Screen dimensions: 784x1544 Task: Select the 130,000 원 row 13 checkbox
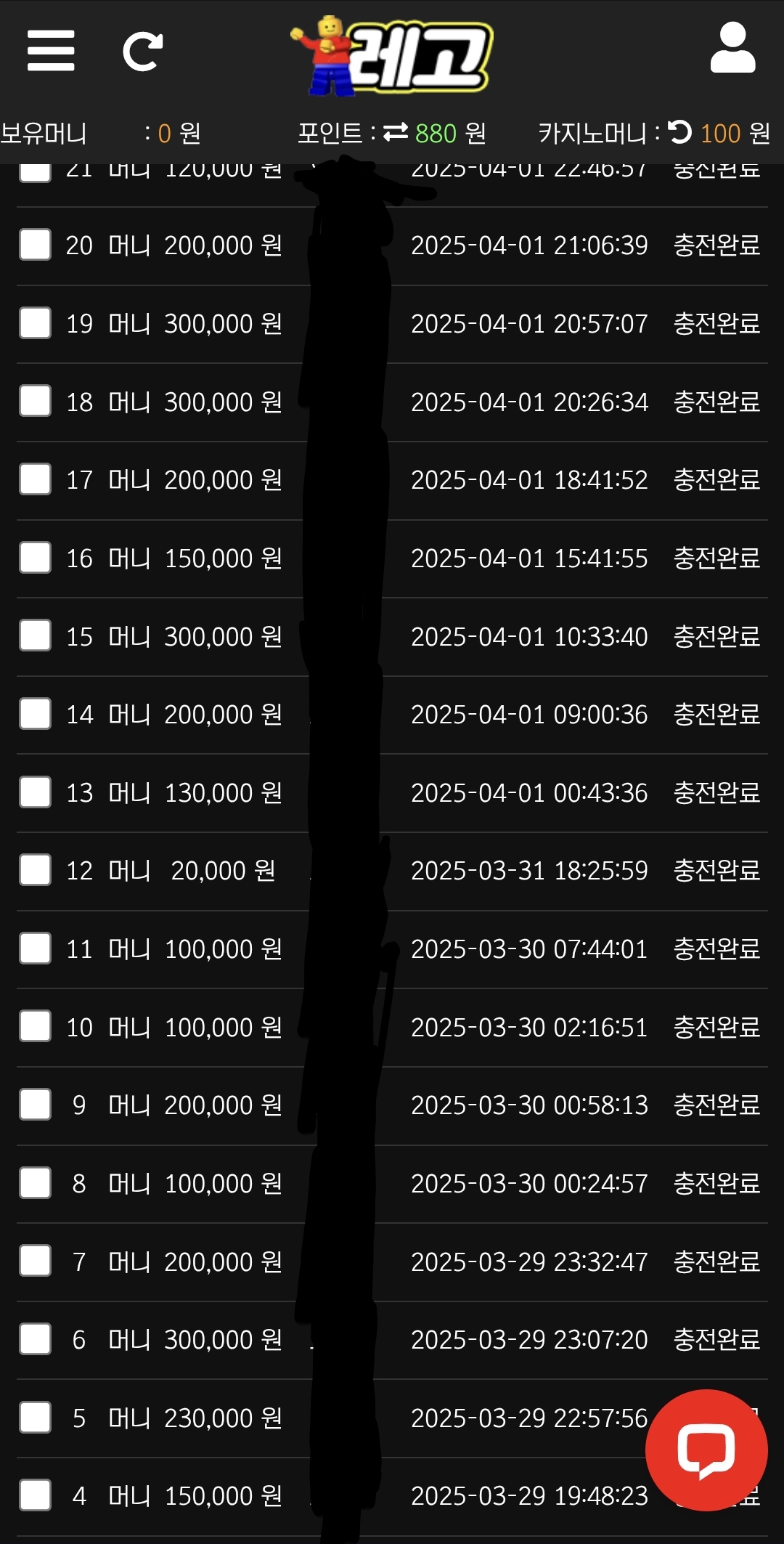(x=35, y=792)
